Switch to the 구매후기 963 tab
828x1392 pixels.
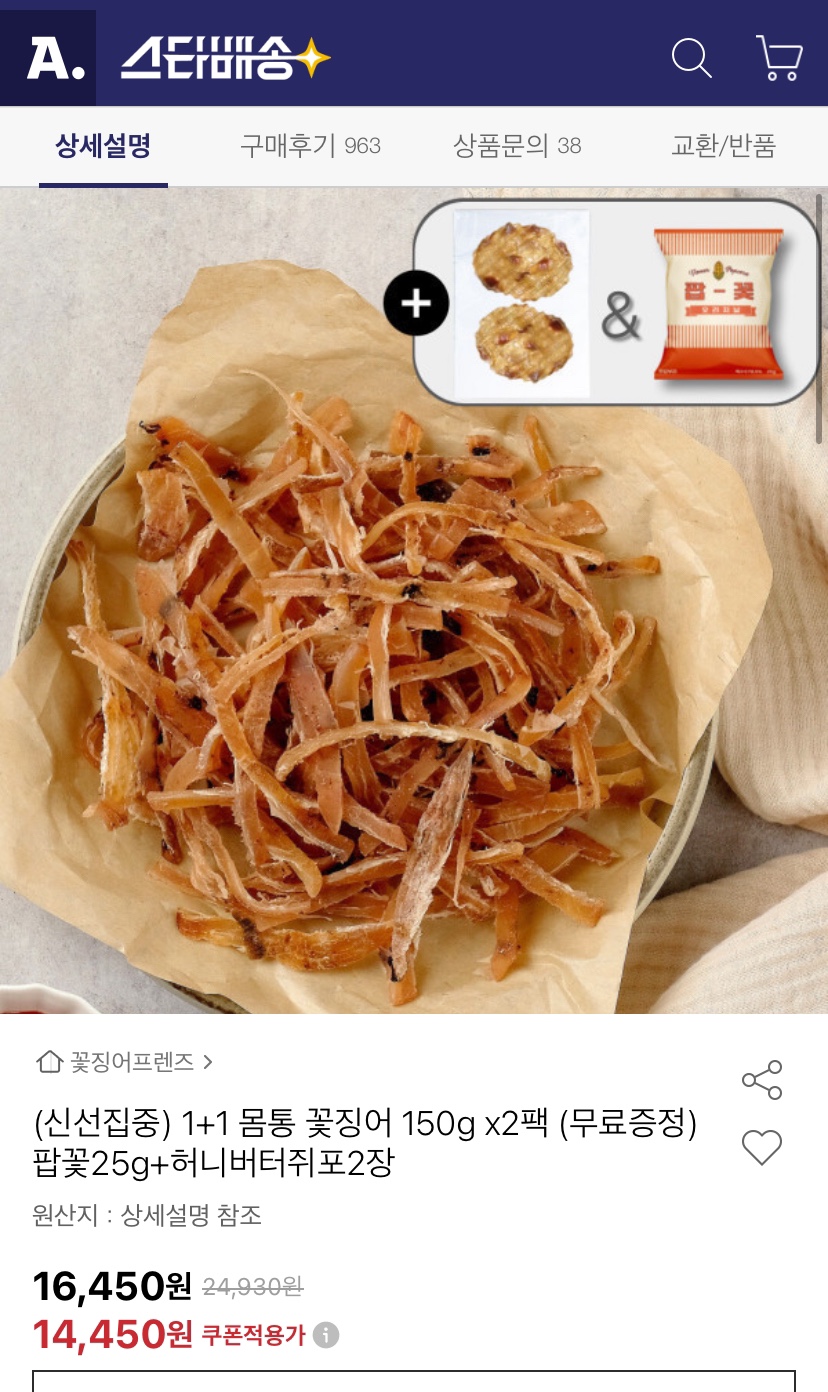[x=310, y=146]
